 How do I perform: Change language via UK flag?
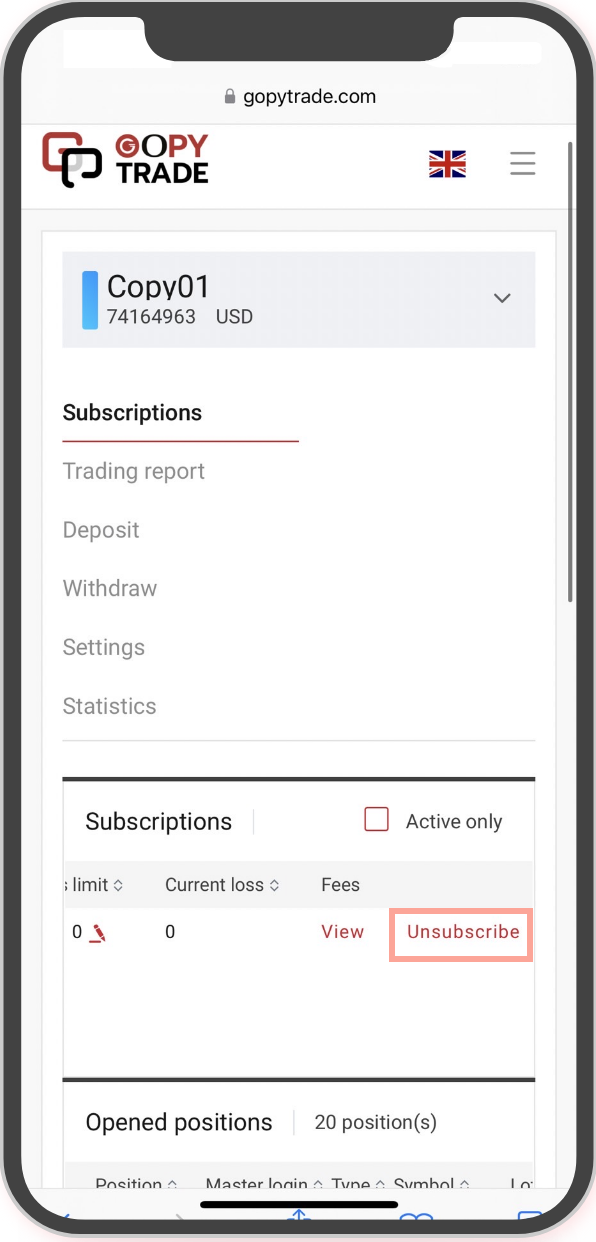click(x=447, y=164)
